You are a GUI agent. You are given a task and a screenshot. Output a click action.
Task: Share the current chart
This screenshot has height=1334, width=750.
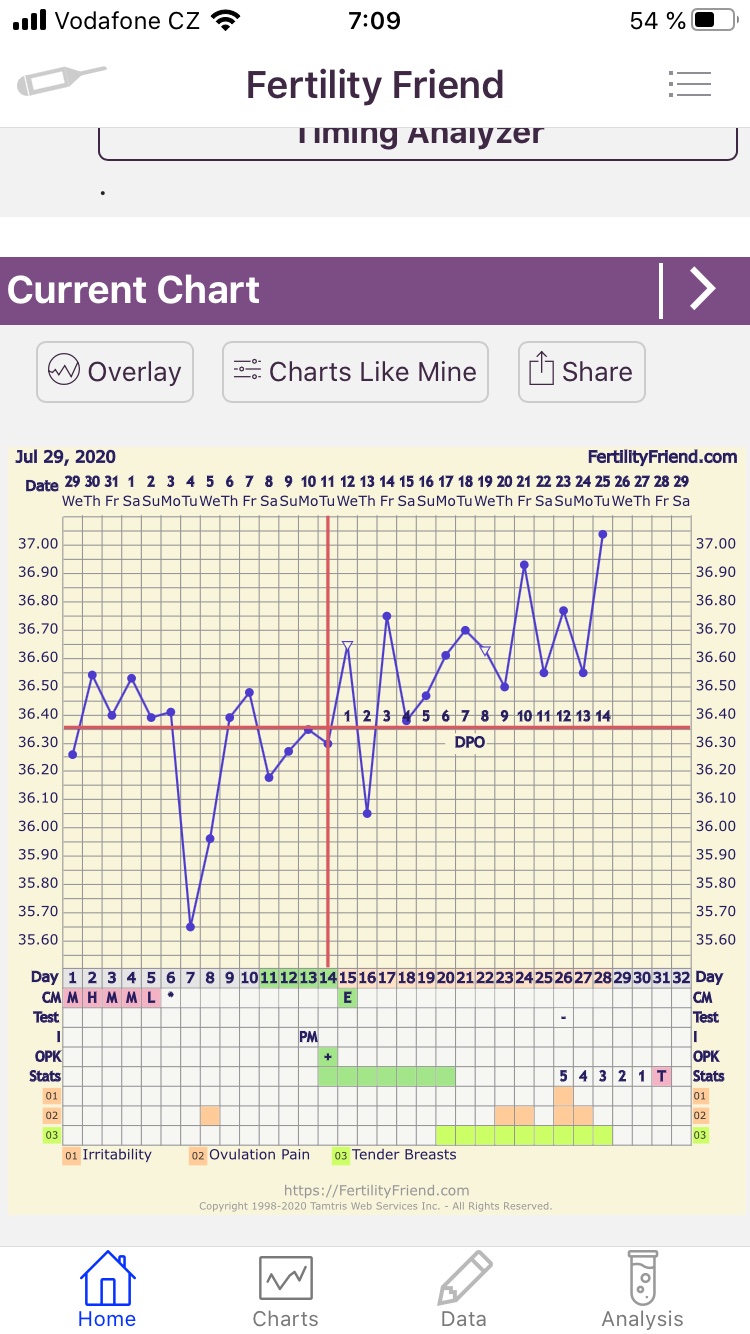(581, 372)
